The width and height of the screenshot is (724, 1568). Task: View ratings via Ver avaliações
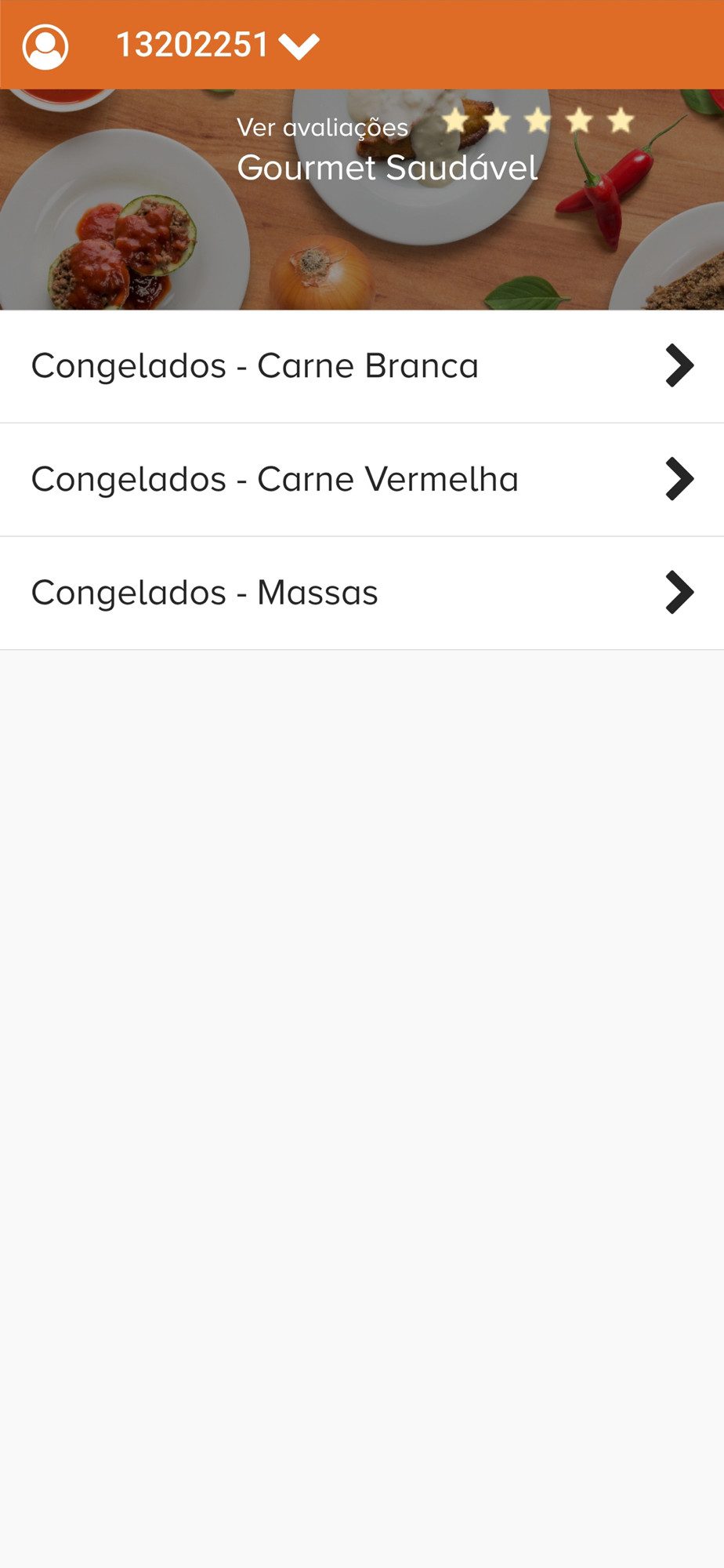point(322,127)
